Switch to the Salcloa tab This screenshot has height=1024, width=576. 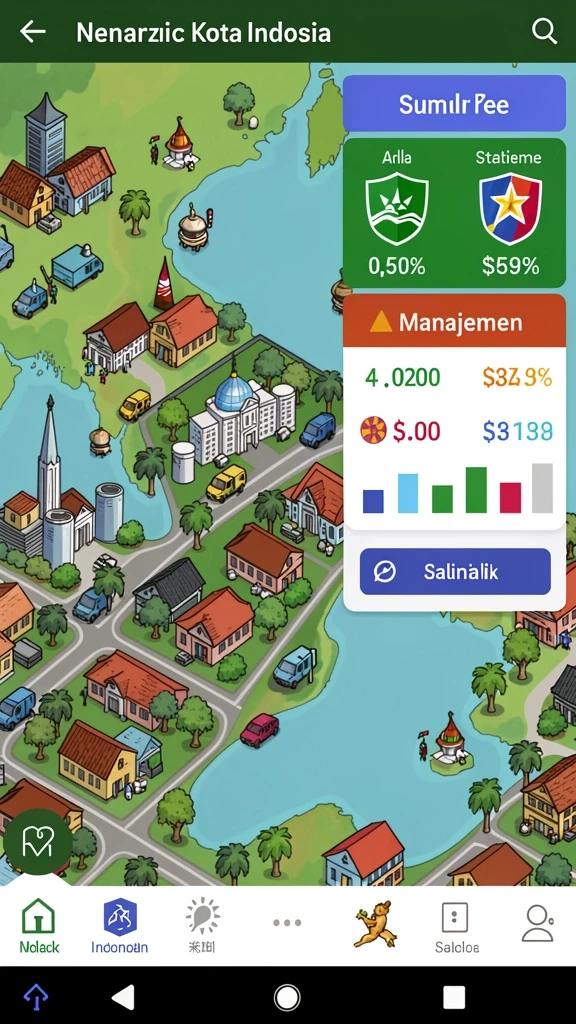click(456, 927)
